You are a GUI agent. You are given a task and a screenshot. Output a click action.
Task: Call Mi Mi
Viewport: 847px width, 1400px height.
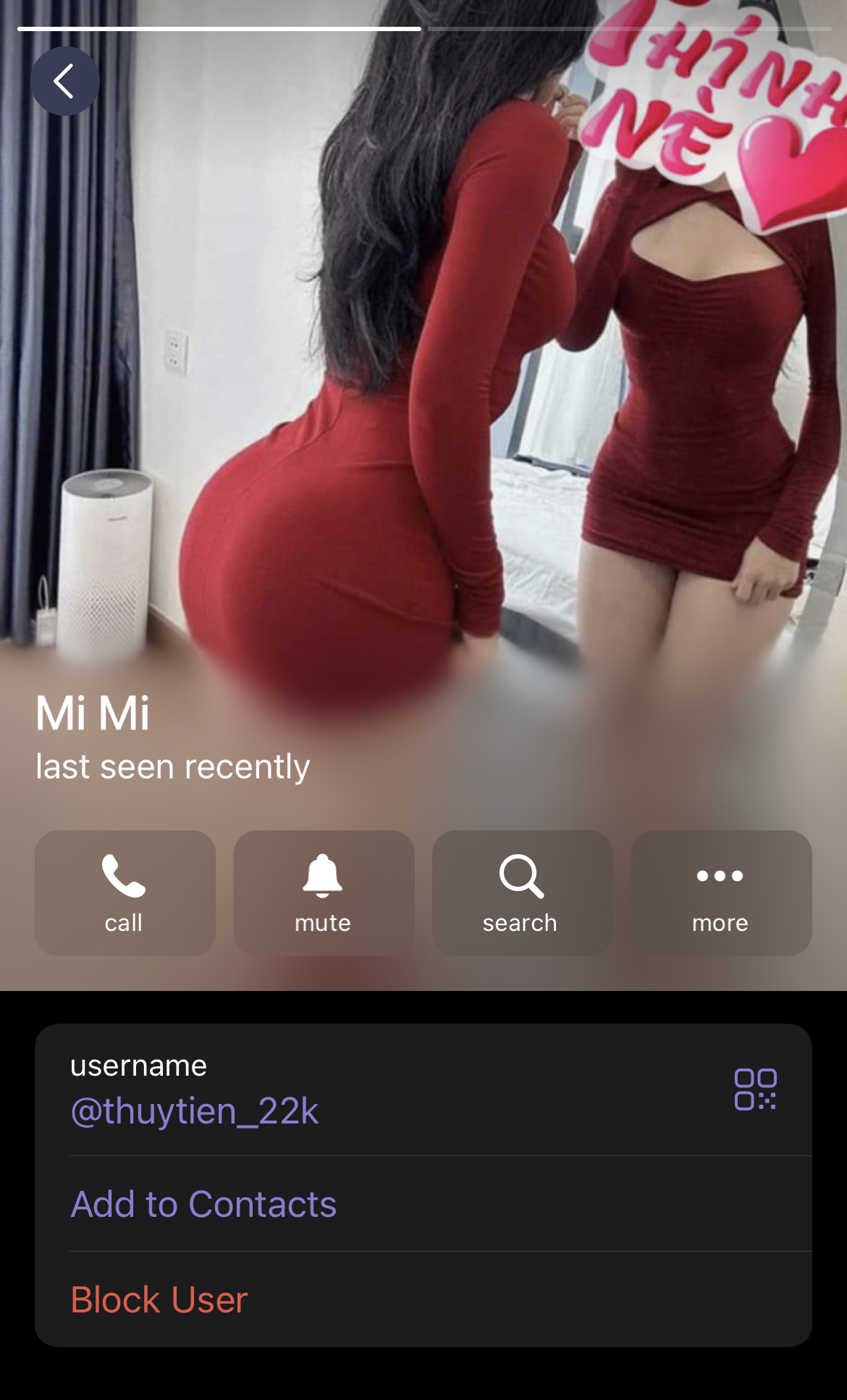[x=125, y=893]
